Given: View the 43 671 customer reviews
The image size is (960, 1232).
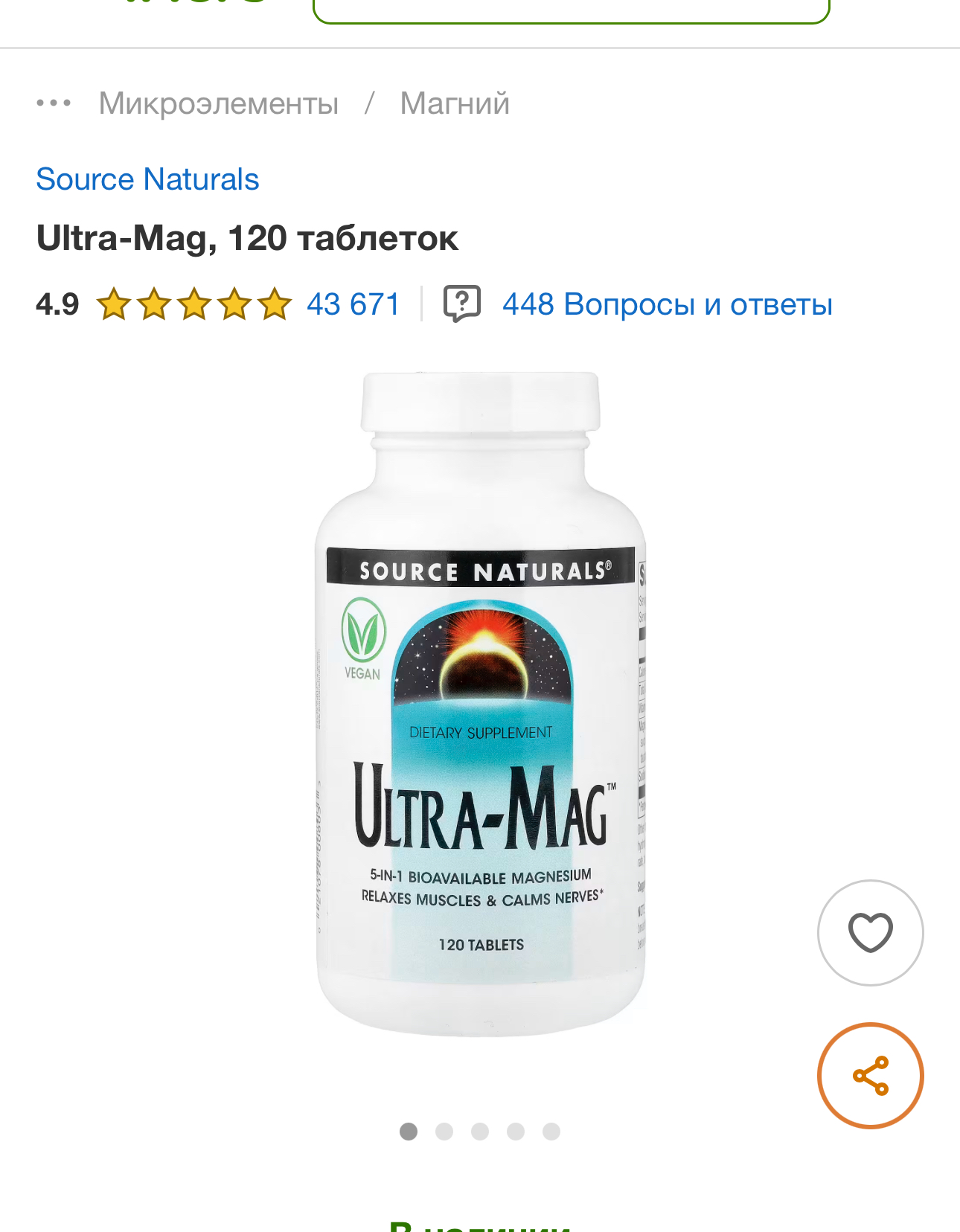Looking at the screenshot, I should 353,304.
